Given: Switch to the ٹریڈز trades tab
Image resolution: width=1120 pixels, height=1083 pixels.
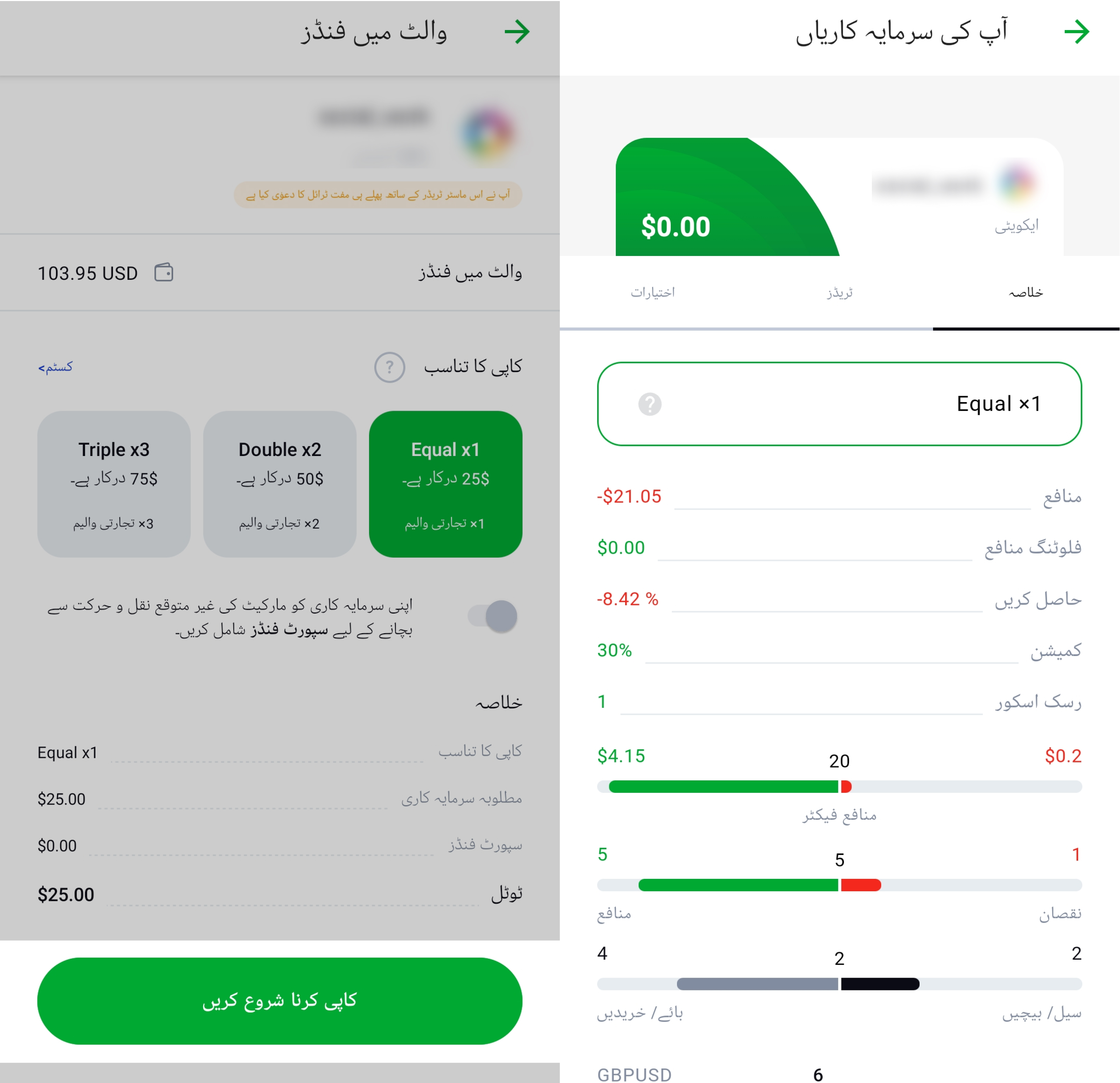Looking at the screenshot, I should point(839,293).
